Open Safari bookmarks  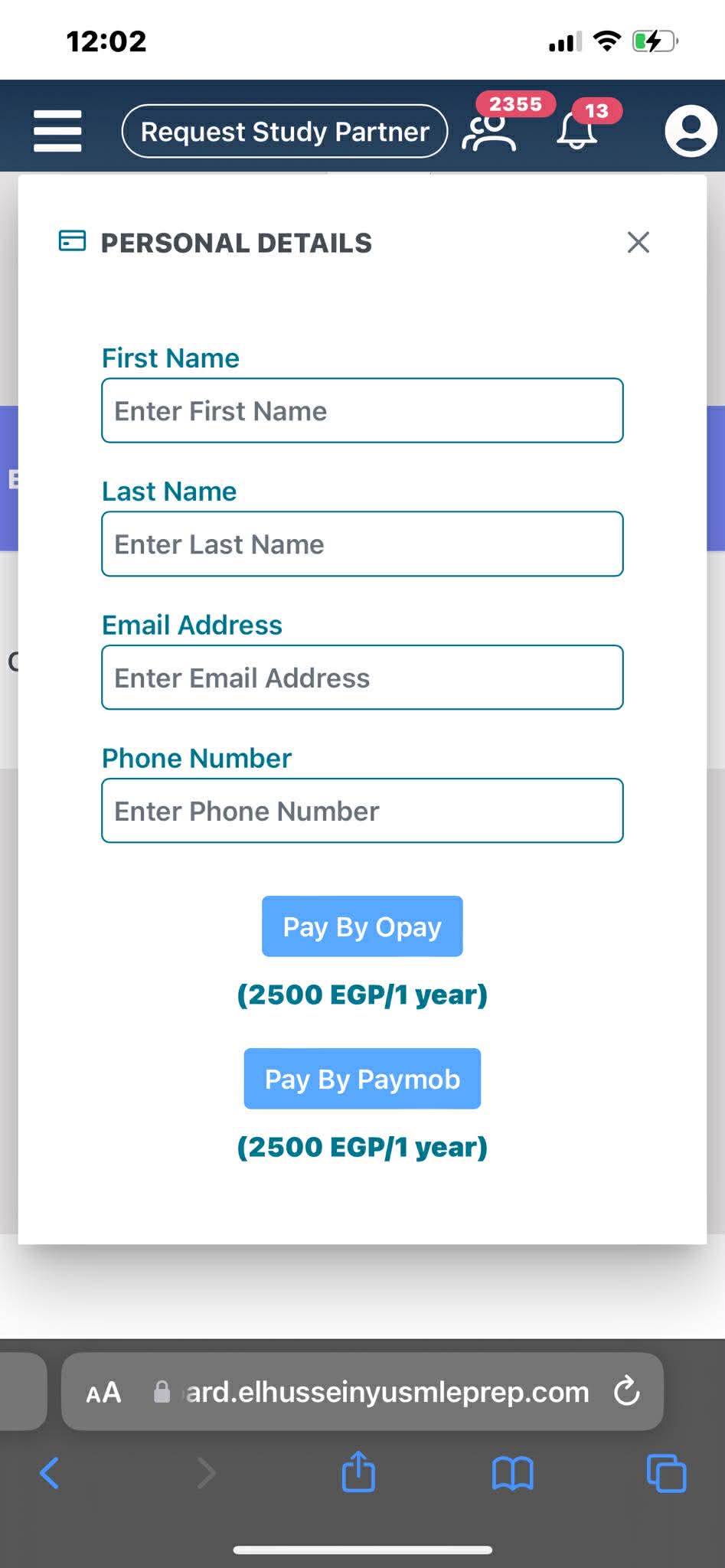coord(512,1472)
